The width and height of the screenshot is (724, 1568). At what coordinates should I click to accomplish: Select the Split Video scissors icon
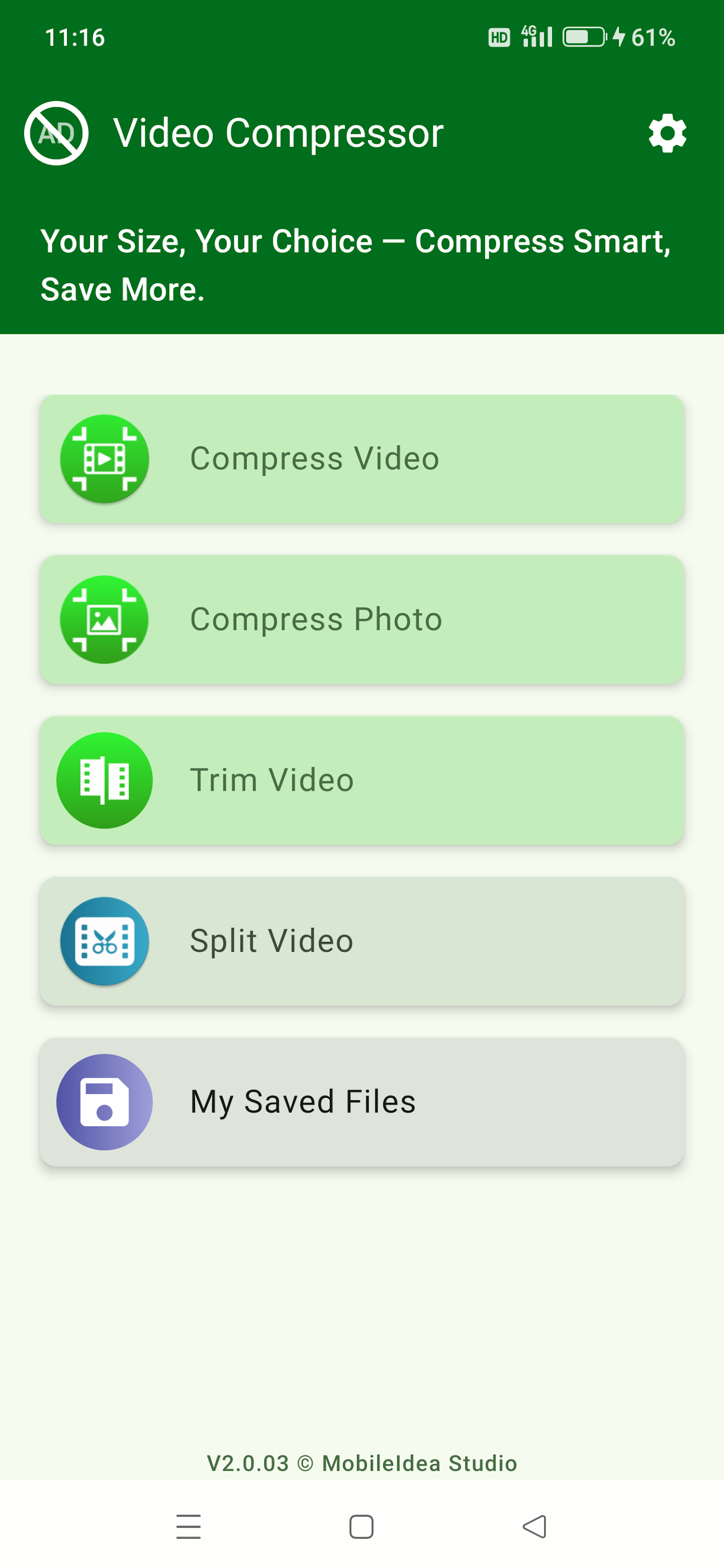(x=104, y=940)
